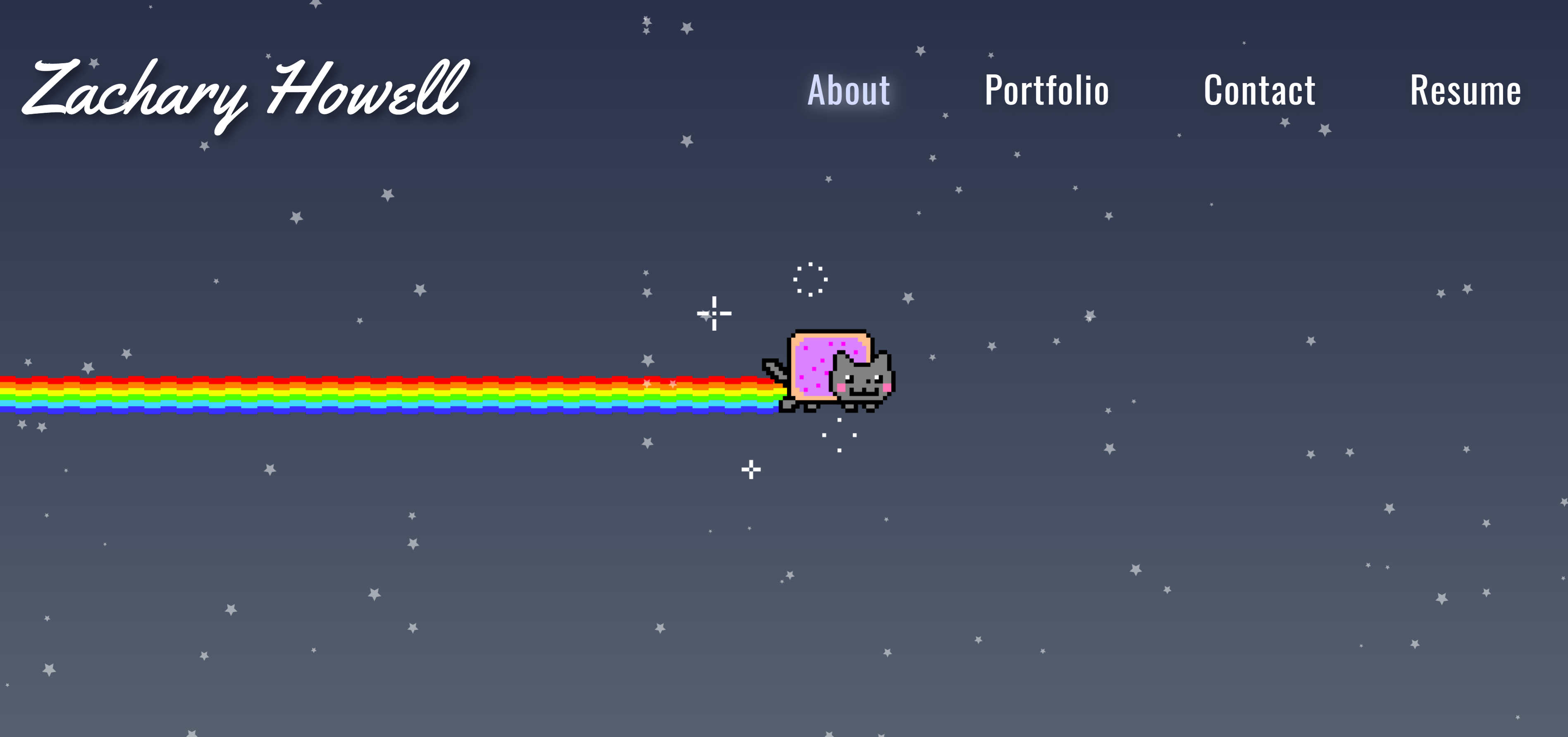Open the Contact link
This screenshot has height=737, width=1568.
pyautogui.click(x=1259, y=90)
